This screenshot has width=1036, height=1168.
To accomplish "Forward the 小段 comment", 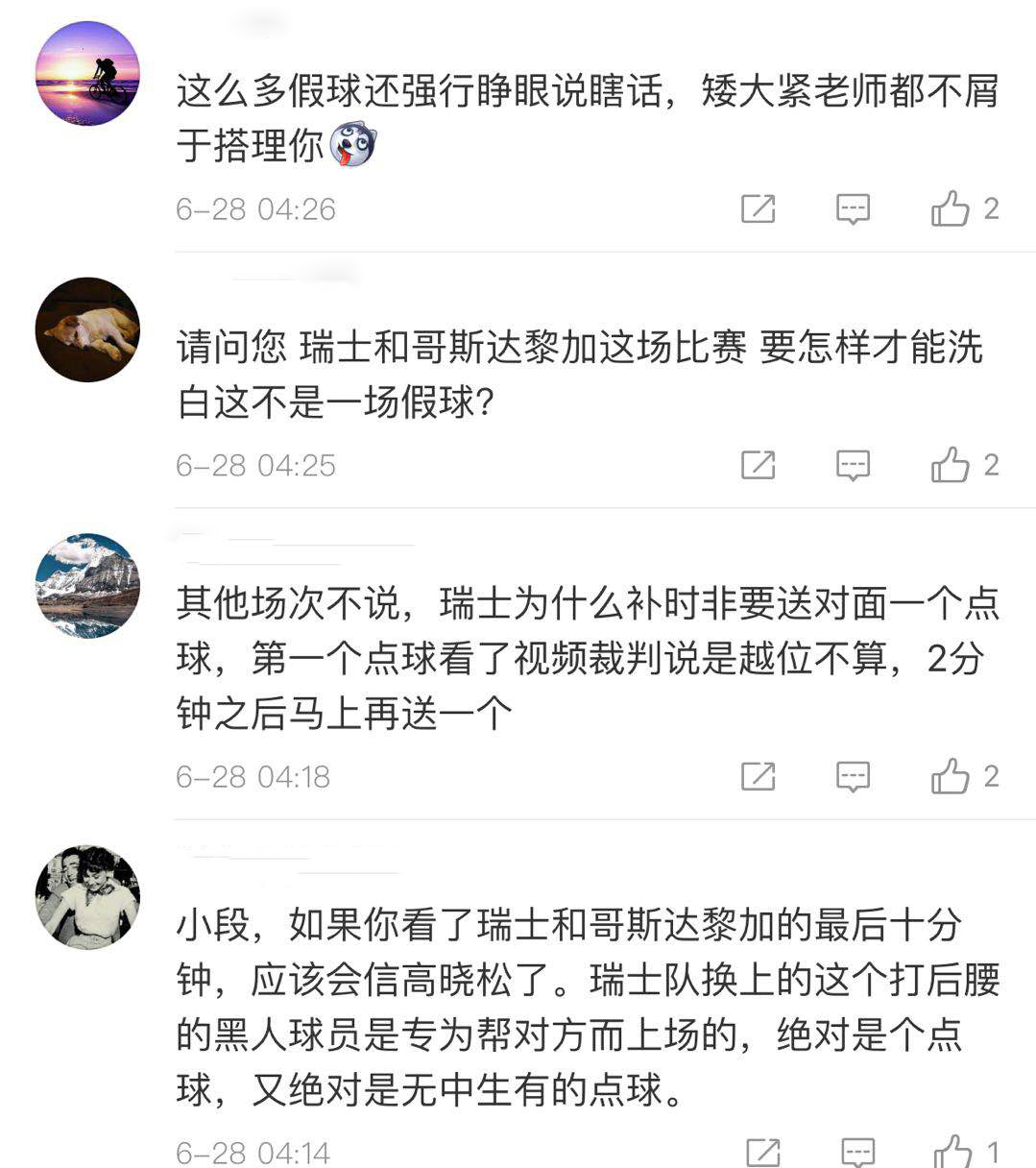I will pos(759,1149).
